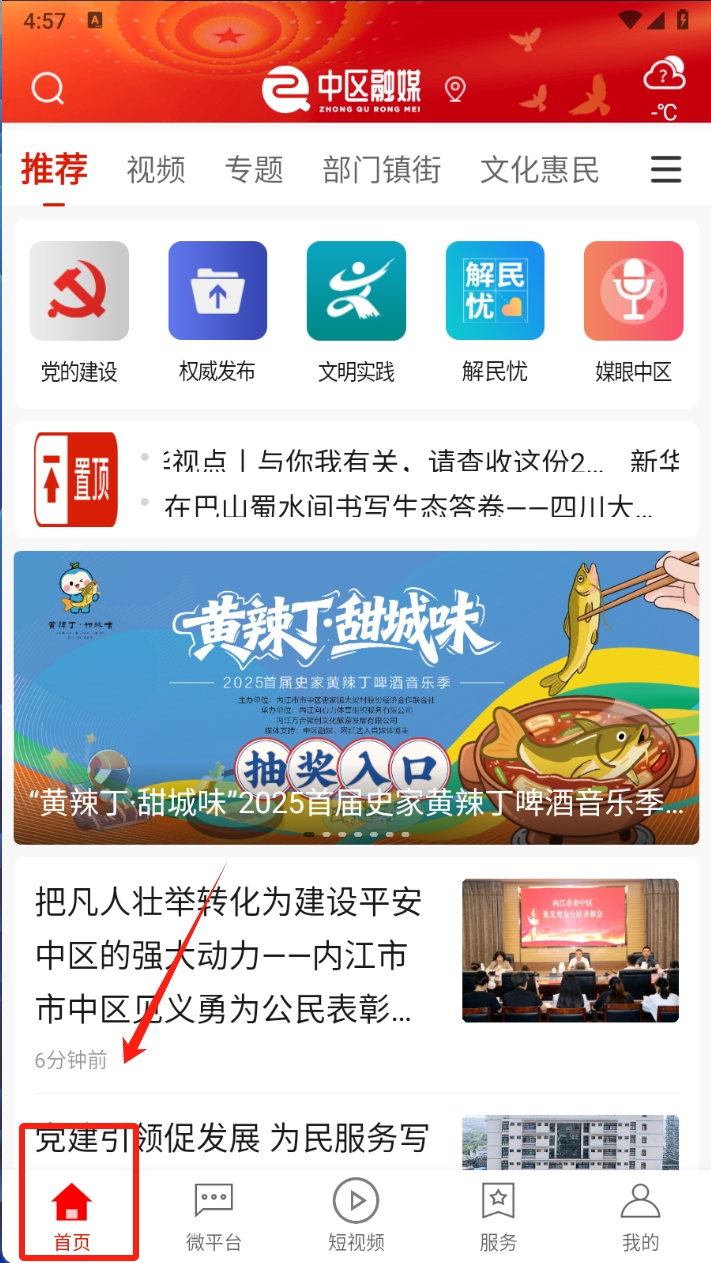
Task: Open 媒眼中区 section
Action: pos(633,311)
